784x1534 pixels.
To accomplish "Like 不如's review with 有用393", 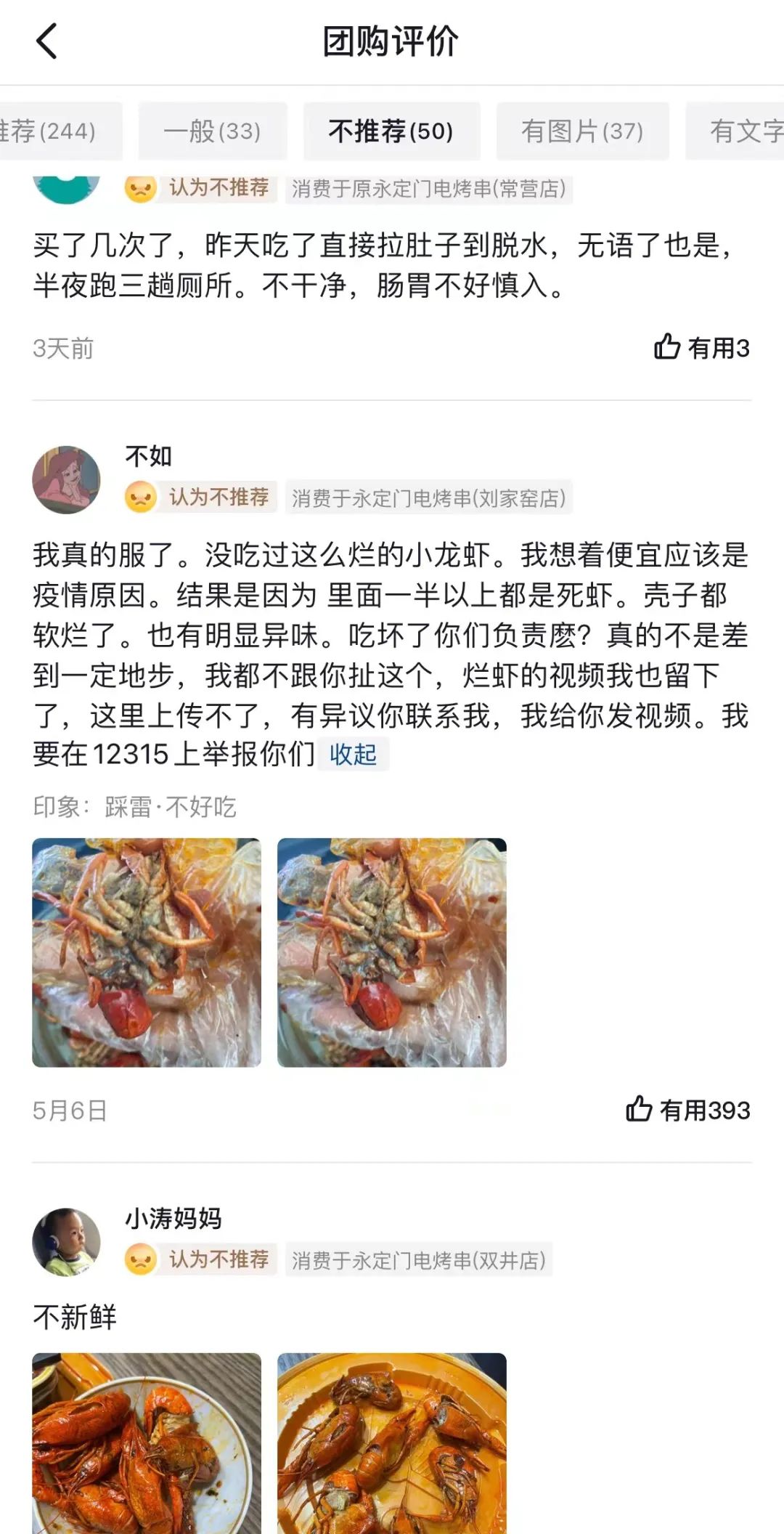I will click(687, 1110).
